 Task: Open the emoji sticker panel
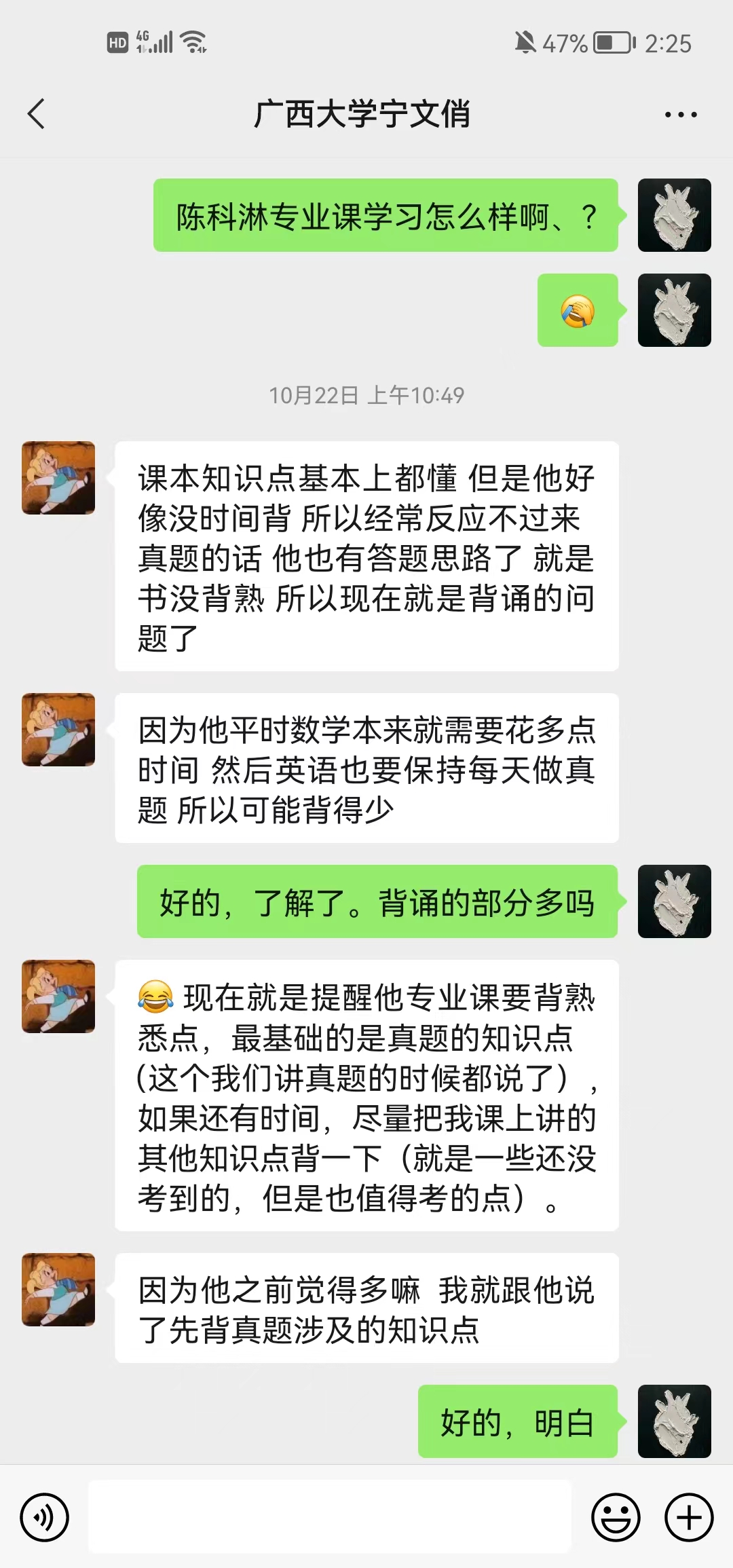pos(616,1517)
